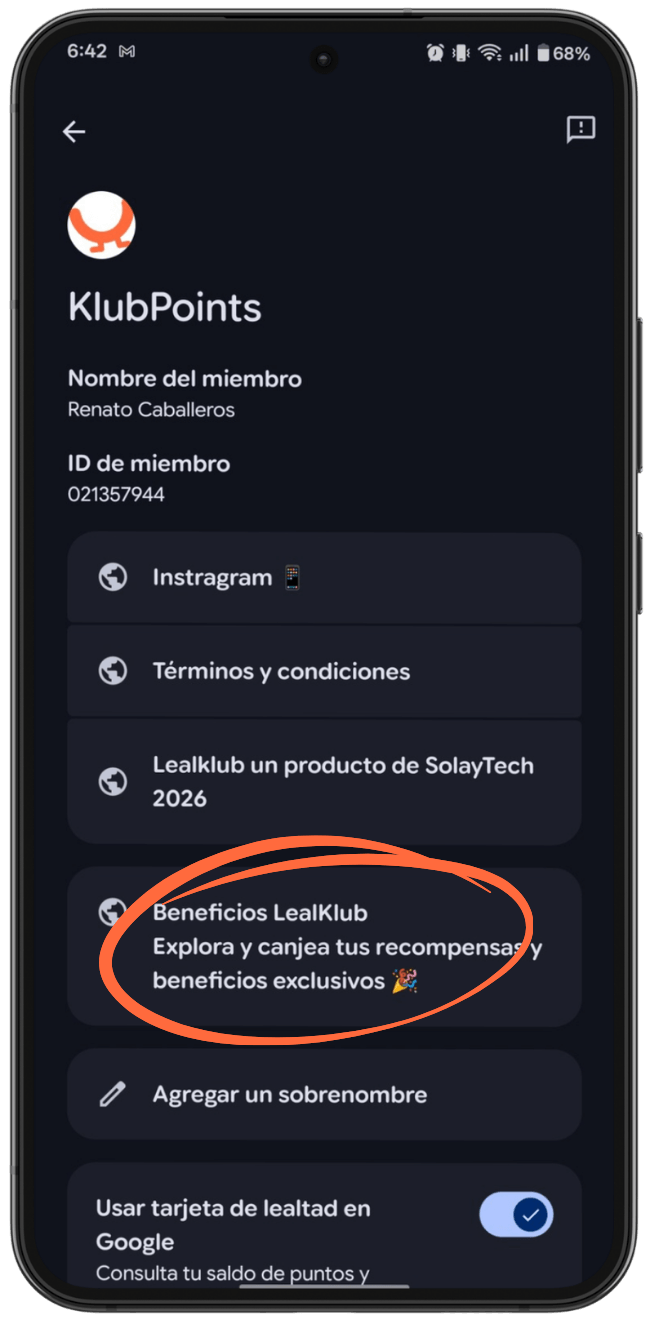Disable Usar tarjeta de lealtad en Google
The width and height of the screenshot is (652, 1324).
point(516,1215)
